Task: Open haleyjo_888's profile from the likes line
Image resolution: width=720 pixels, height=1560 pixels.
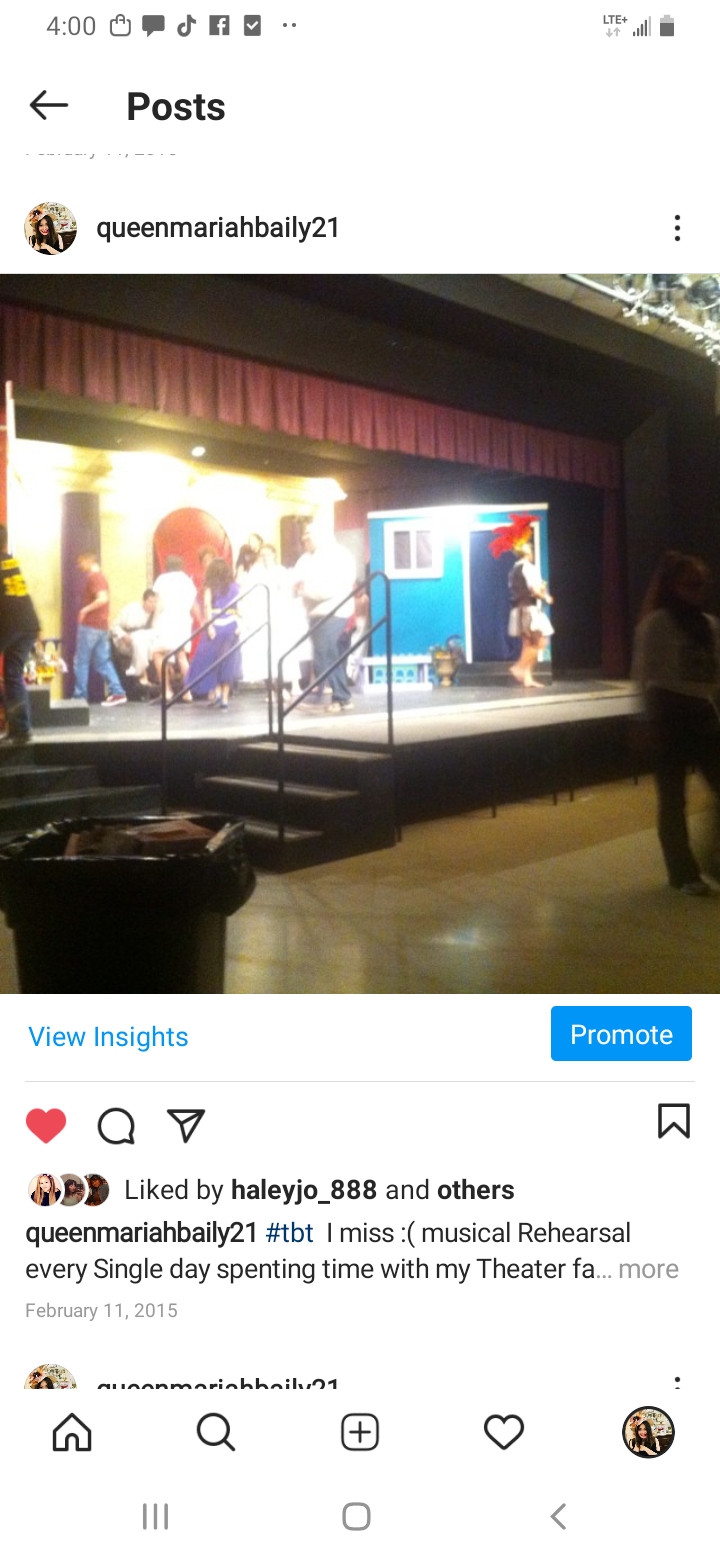Action: pos(303,1190)
